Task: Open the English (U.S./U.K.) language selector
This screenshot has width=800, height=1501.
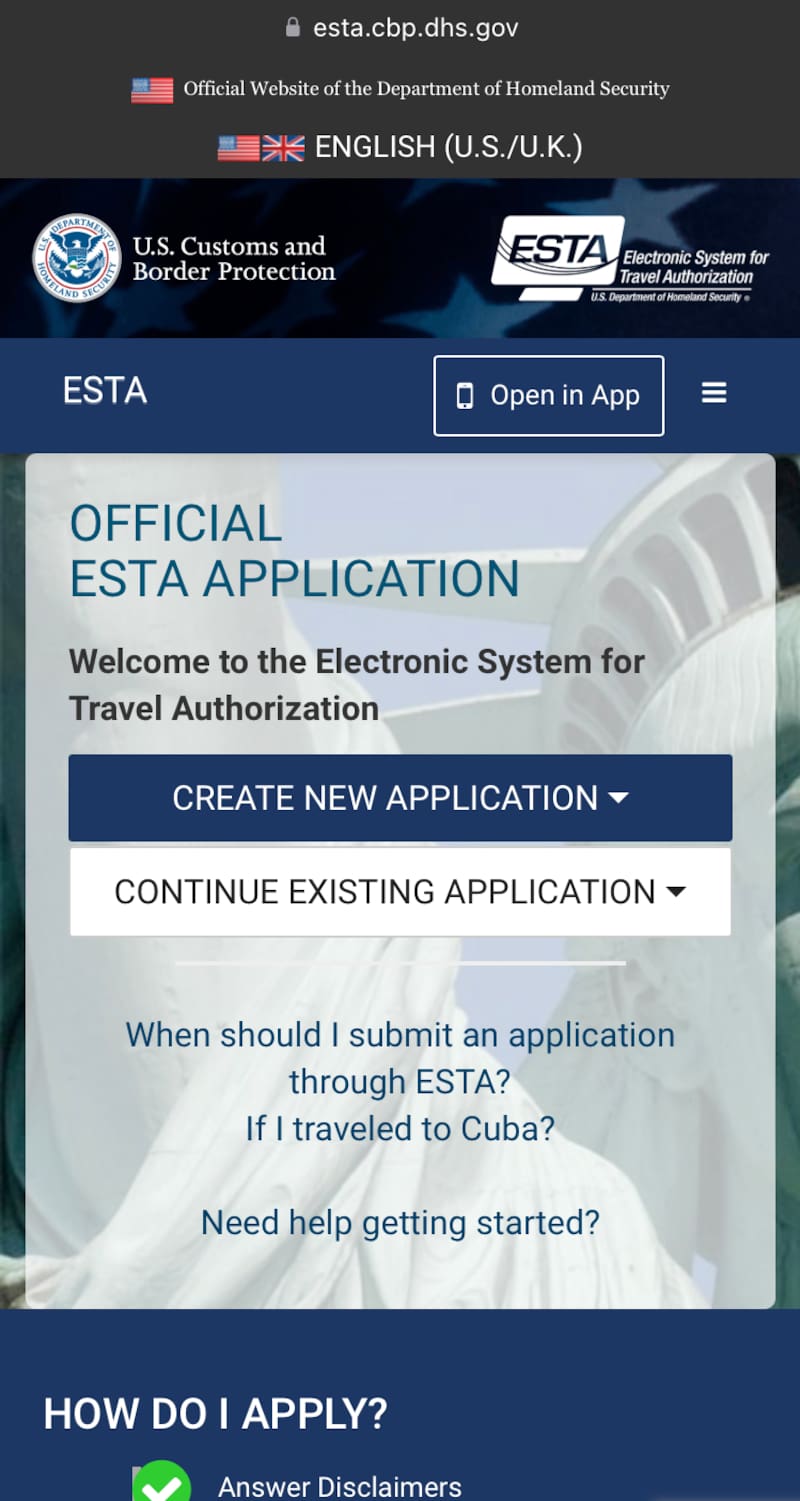Action: [400, 148]
